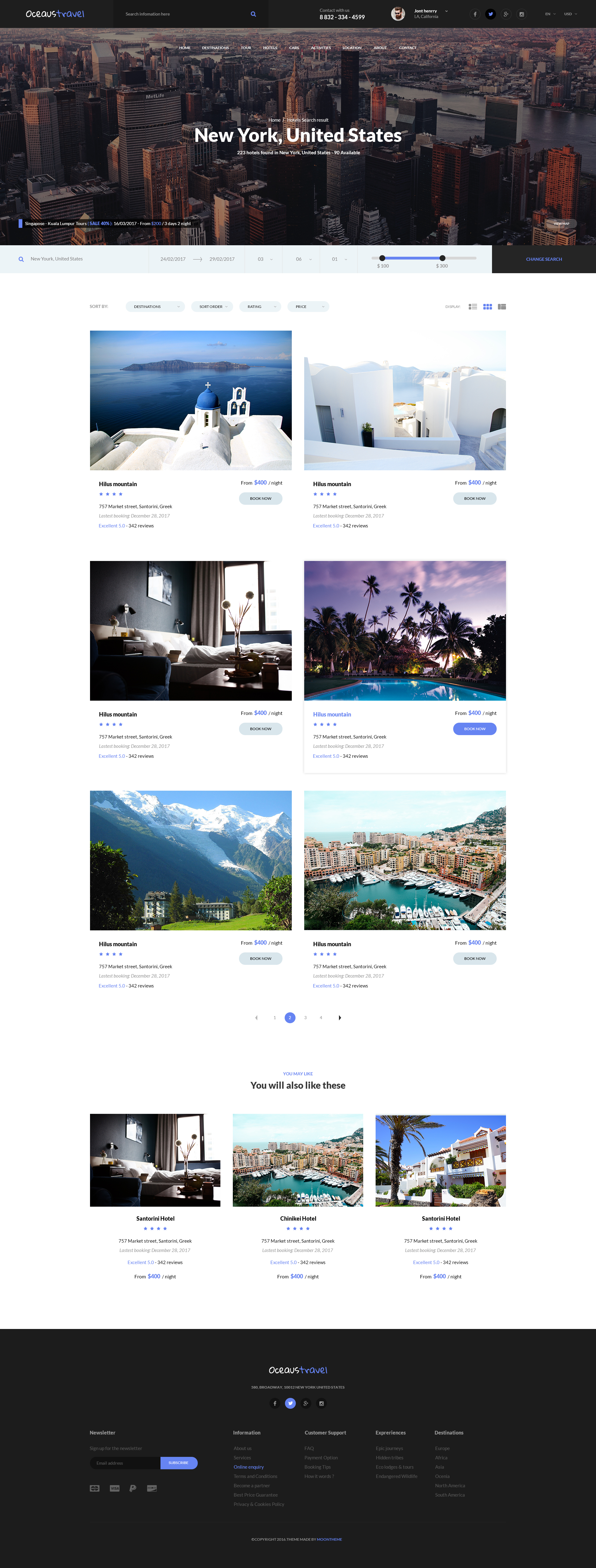Expand the Destinations sort dropdown
Screen dimensions: 596x1568
[155, 307]
